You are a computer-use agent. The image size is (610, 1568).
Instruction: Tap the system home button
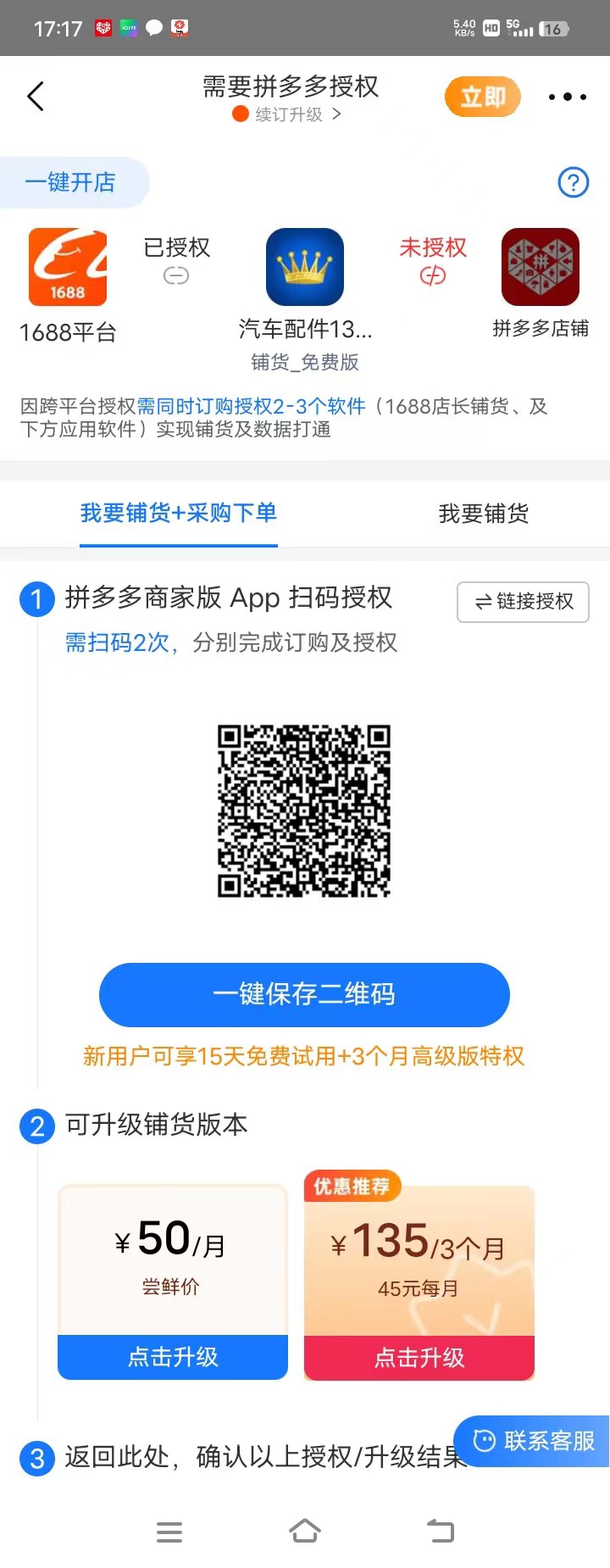[305, 1531]
